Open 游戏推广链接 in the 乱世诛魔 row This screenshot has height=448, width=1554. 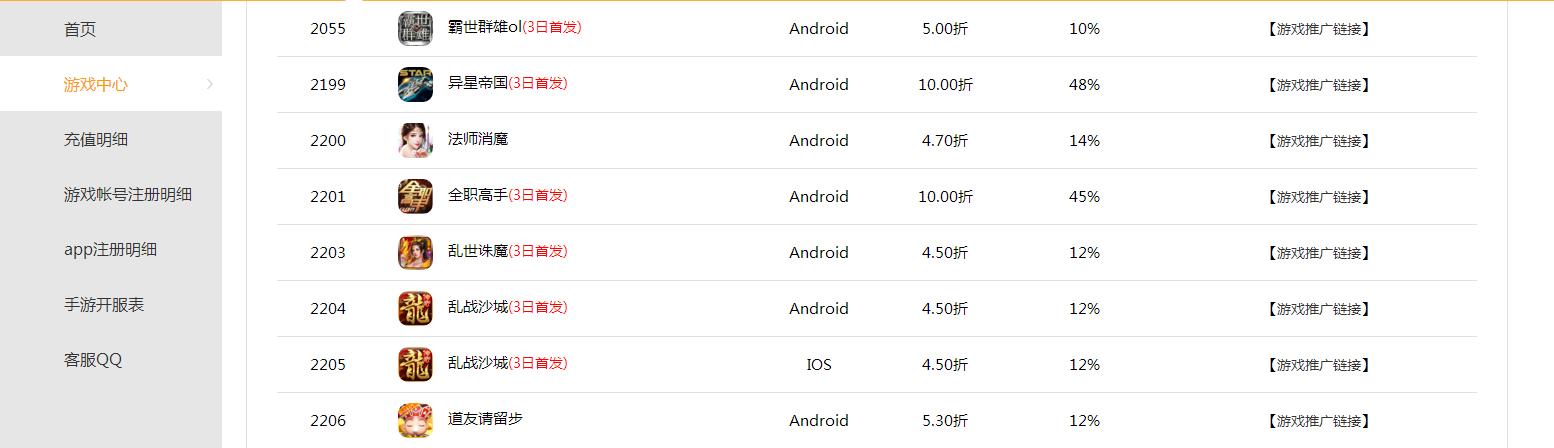[x=1318, y=254]
